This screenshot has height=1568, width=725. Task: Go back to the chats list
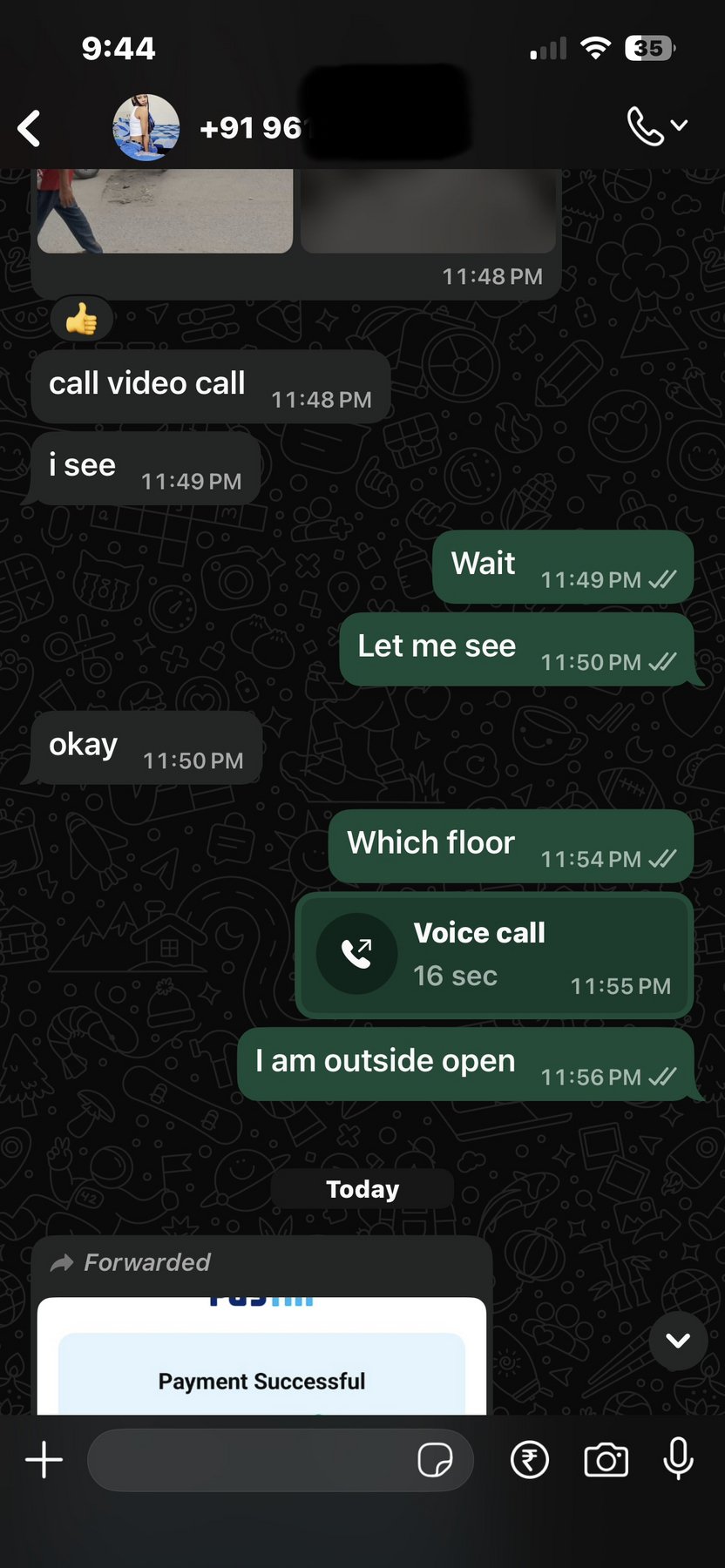[30, 128]
